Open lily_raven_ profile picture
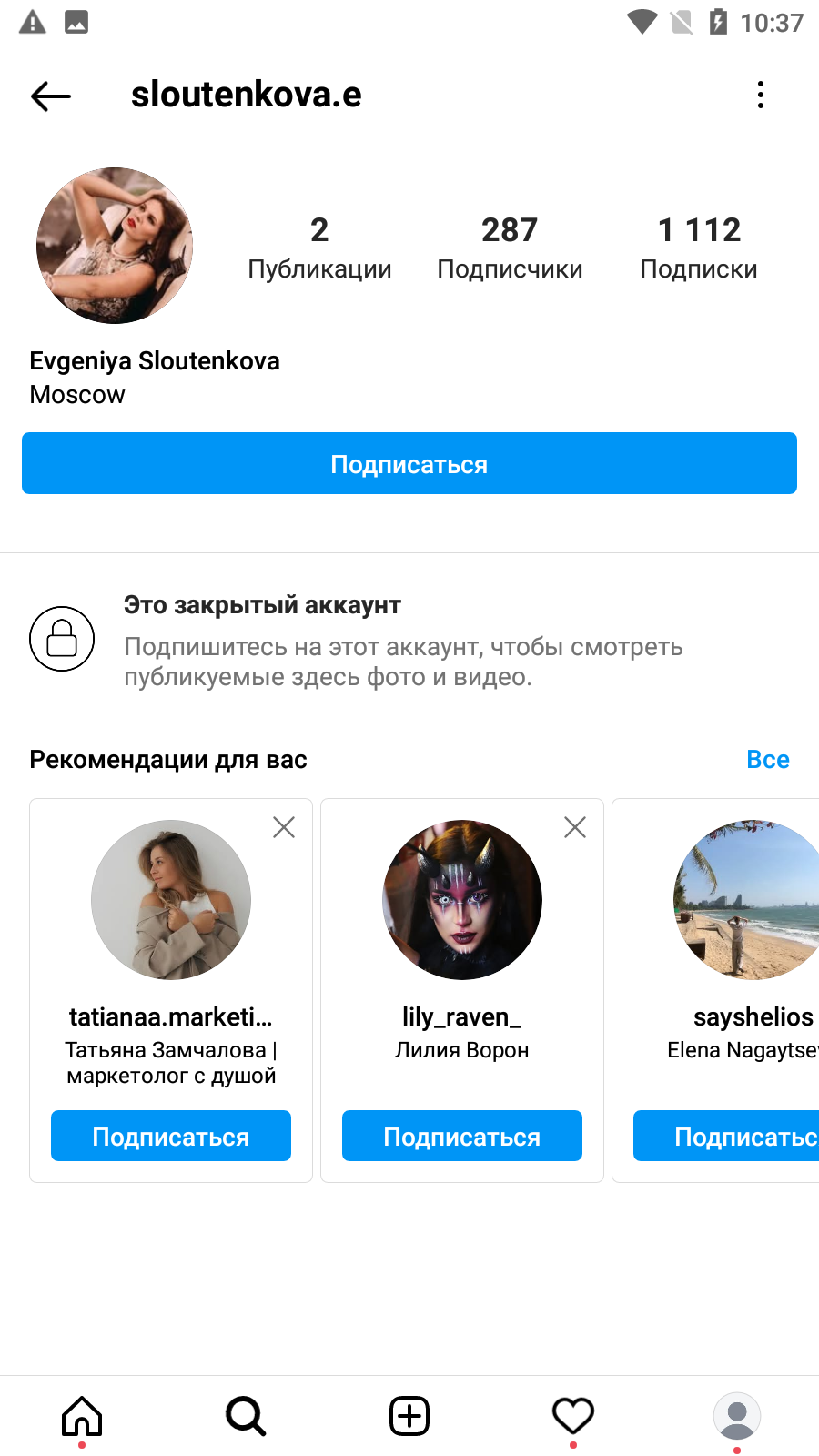The height and width of the screenshot is (1456, 819). click(x=462, y=900)
